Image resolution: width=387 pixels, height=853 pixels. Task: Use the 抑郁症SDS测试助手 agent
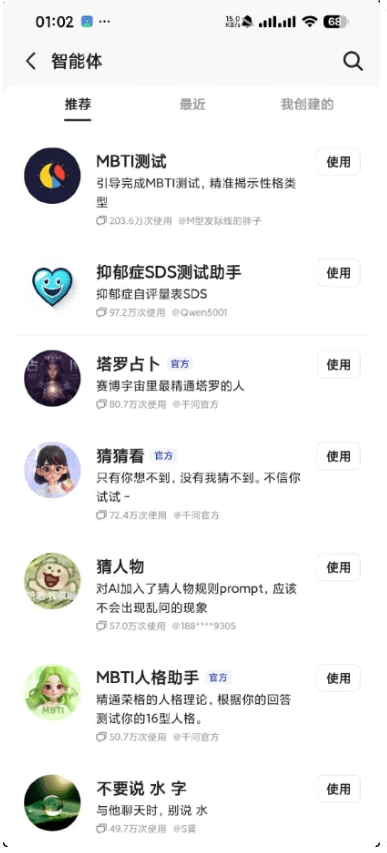339,273
